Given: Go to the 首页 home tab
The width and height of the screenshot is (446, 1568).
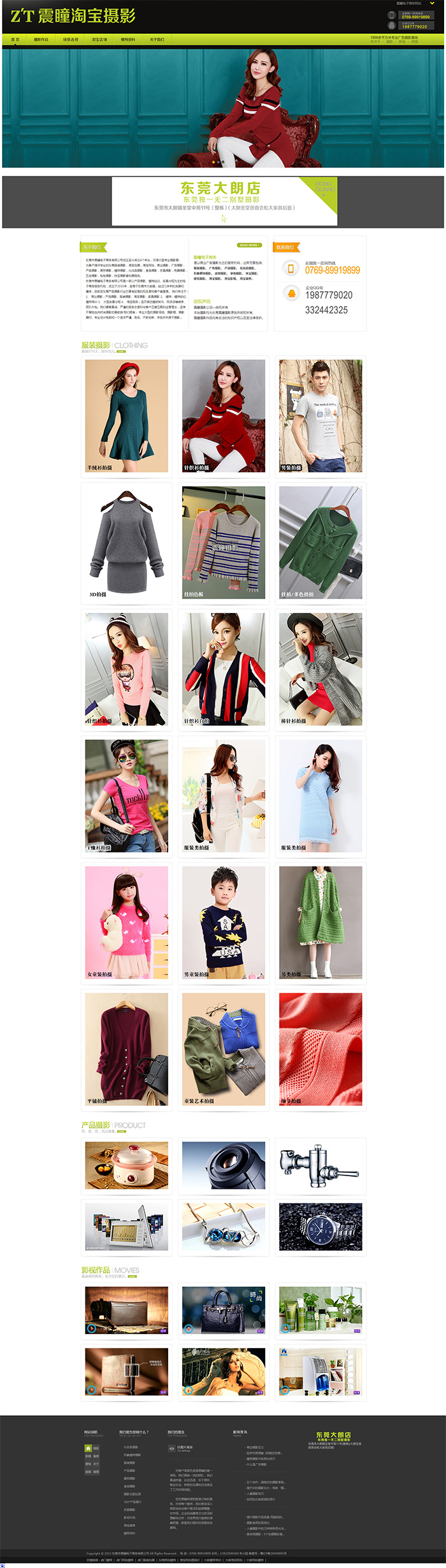Looking at the screenshot, I should pos(15,40).
